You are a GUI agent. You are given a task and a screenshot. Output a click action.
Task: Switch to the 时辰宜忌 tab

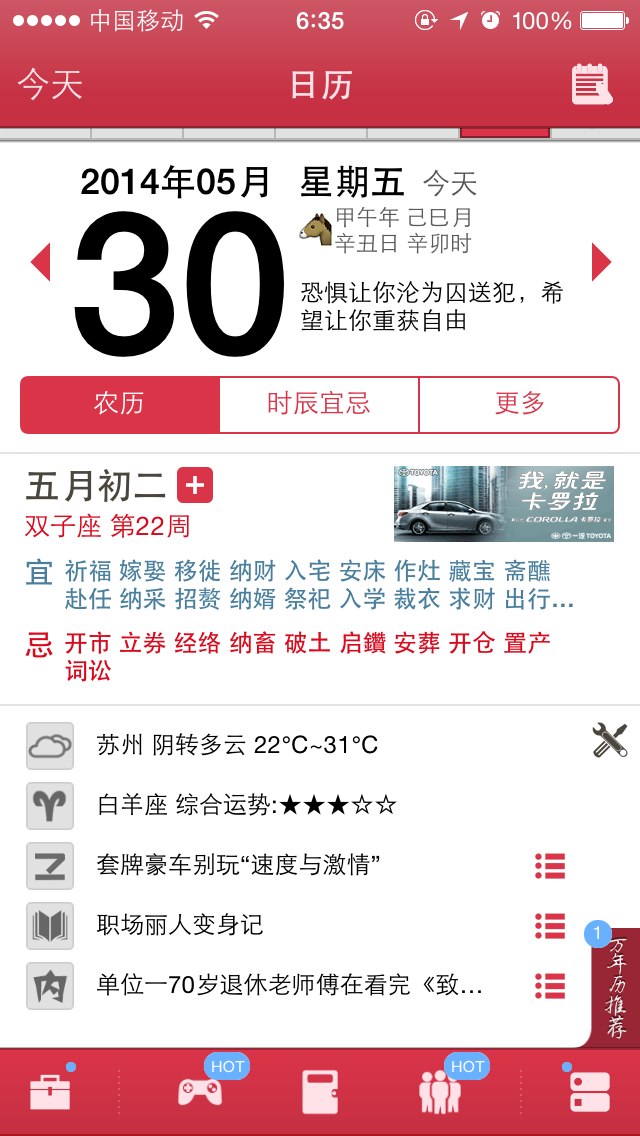coord(319,404)
